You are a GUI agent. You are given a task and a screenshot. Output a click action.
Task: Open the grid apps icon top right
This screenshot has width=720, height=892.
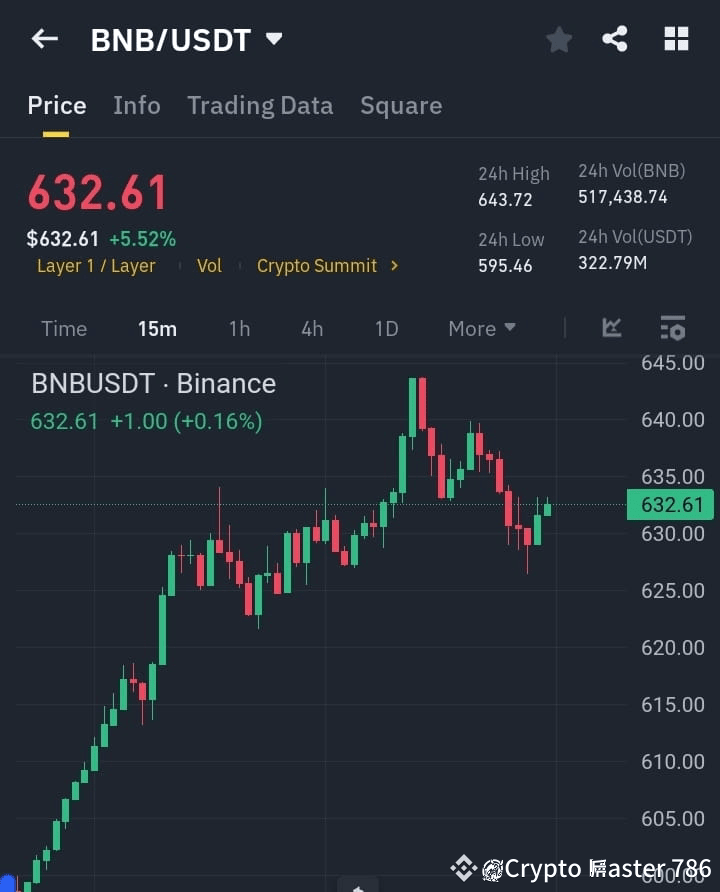pos(676,39)
